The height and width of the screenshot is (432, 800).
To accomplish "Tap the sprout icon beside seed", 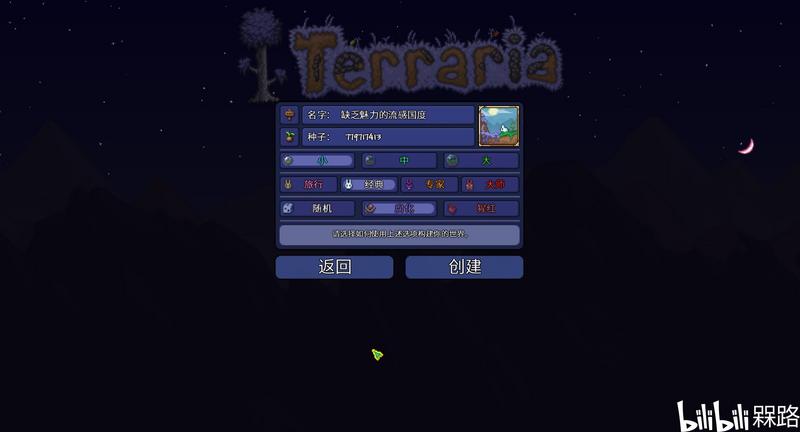I will pos(289,136).
